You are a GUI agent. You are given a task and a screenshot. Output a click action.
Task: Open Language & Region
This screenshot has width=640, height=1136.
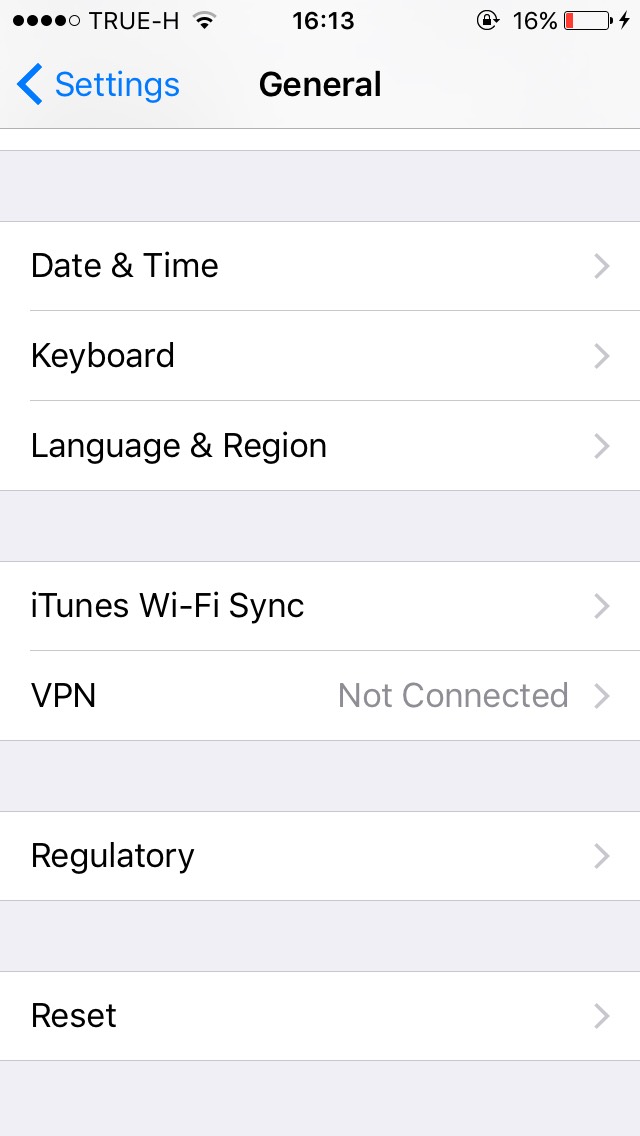pos(320,446)
